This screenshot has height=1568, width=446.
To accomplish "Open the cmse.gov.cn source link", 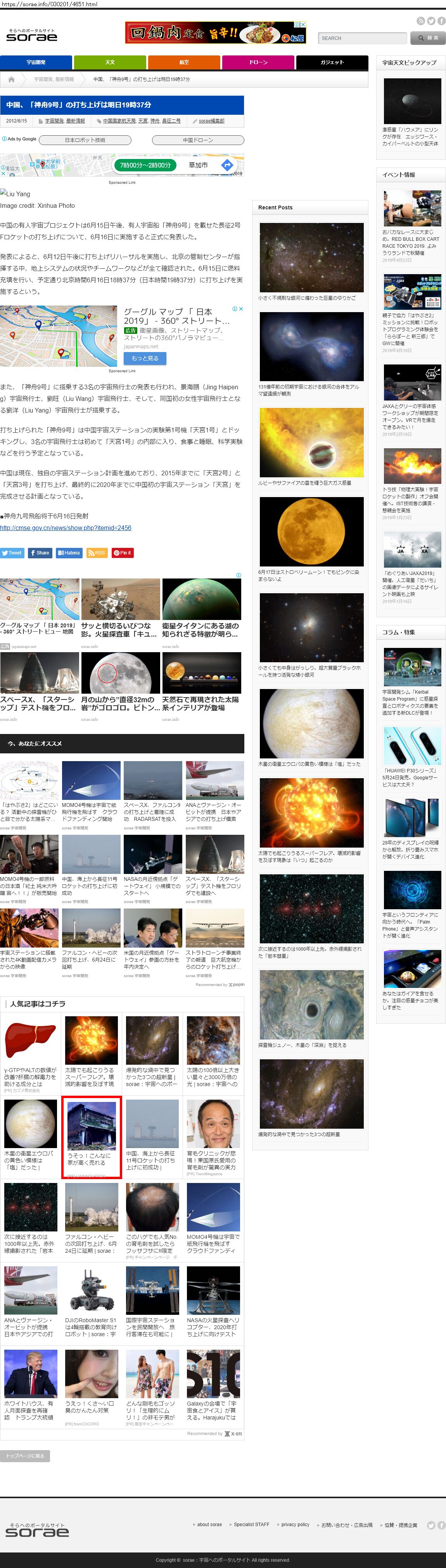I will click(x=66, y=528).
